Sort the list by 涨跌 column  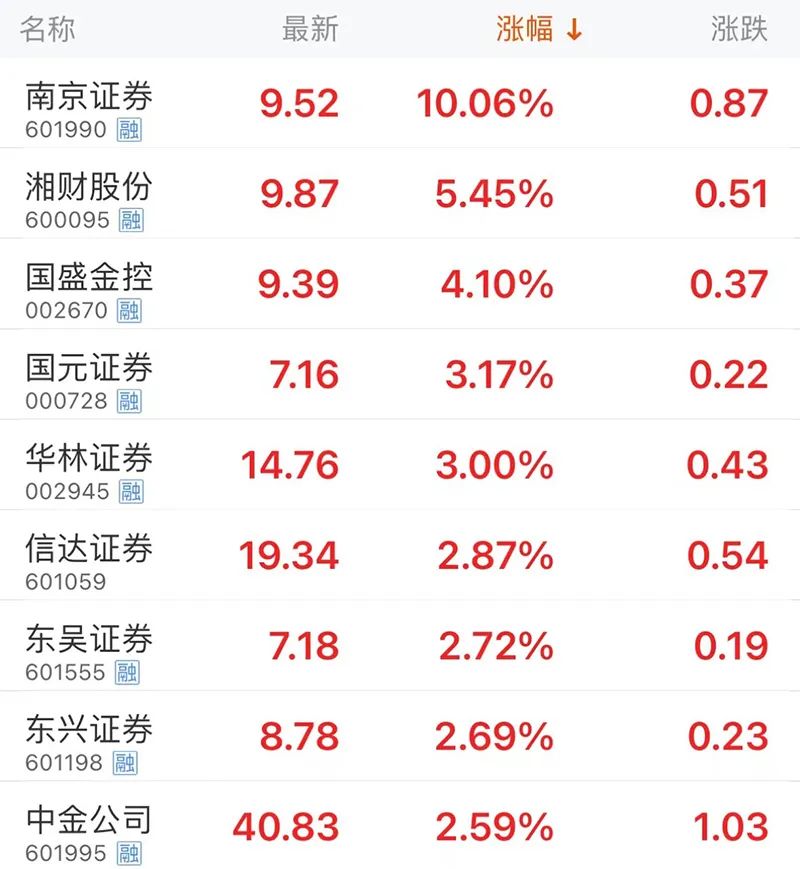pos(739,29)
